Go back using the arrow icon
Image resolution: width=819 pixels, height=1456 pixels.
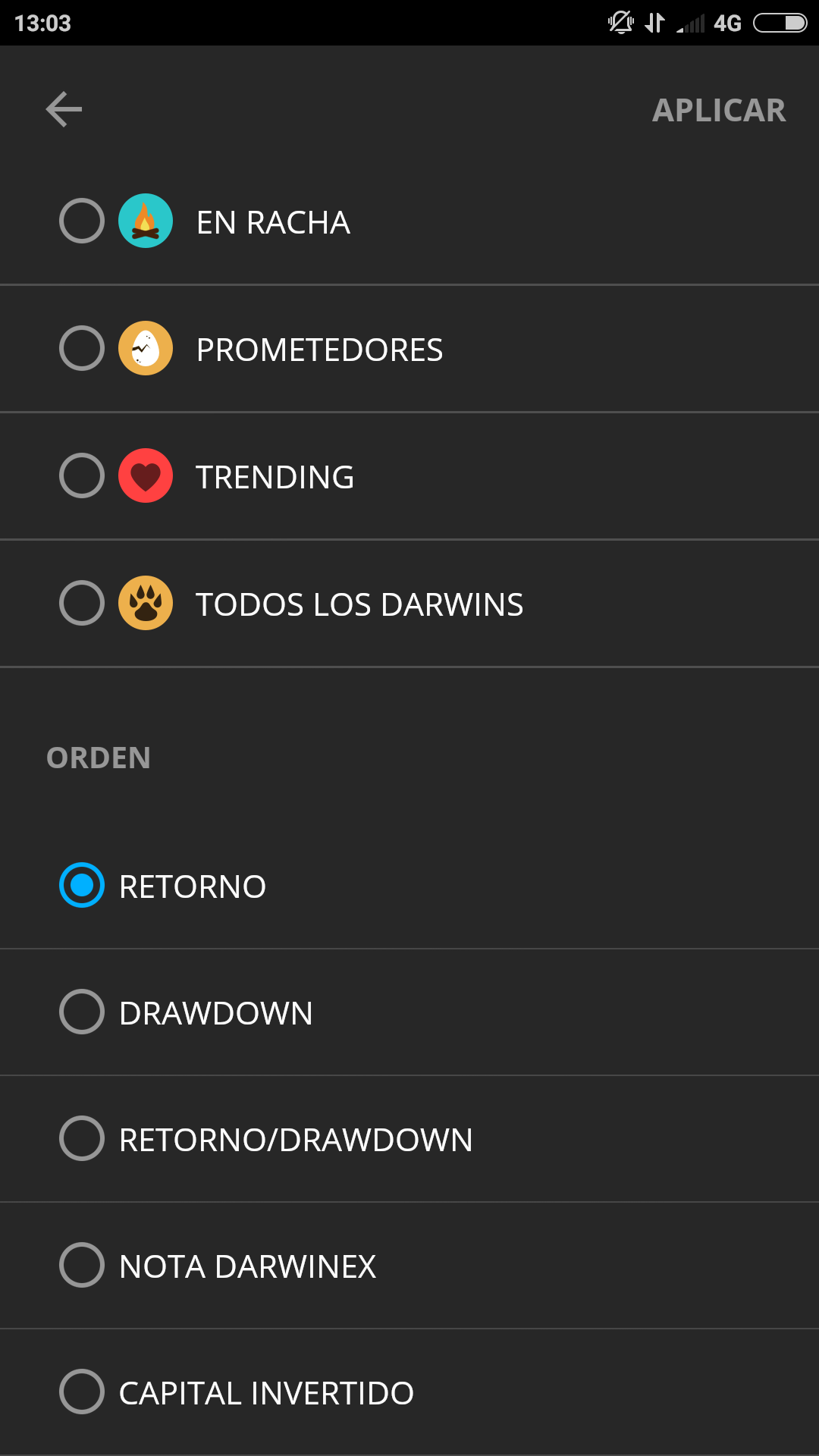click(64, 110)
